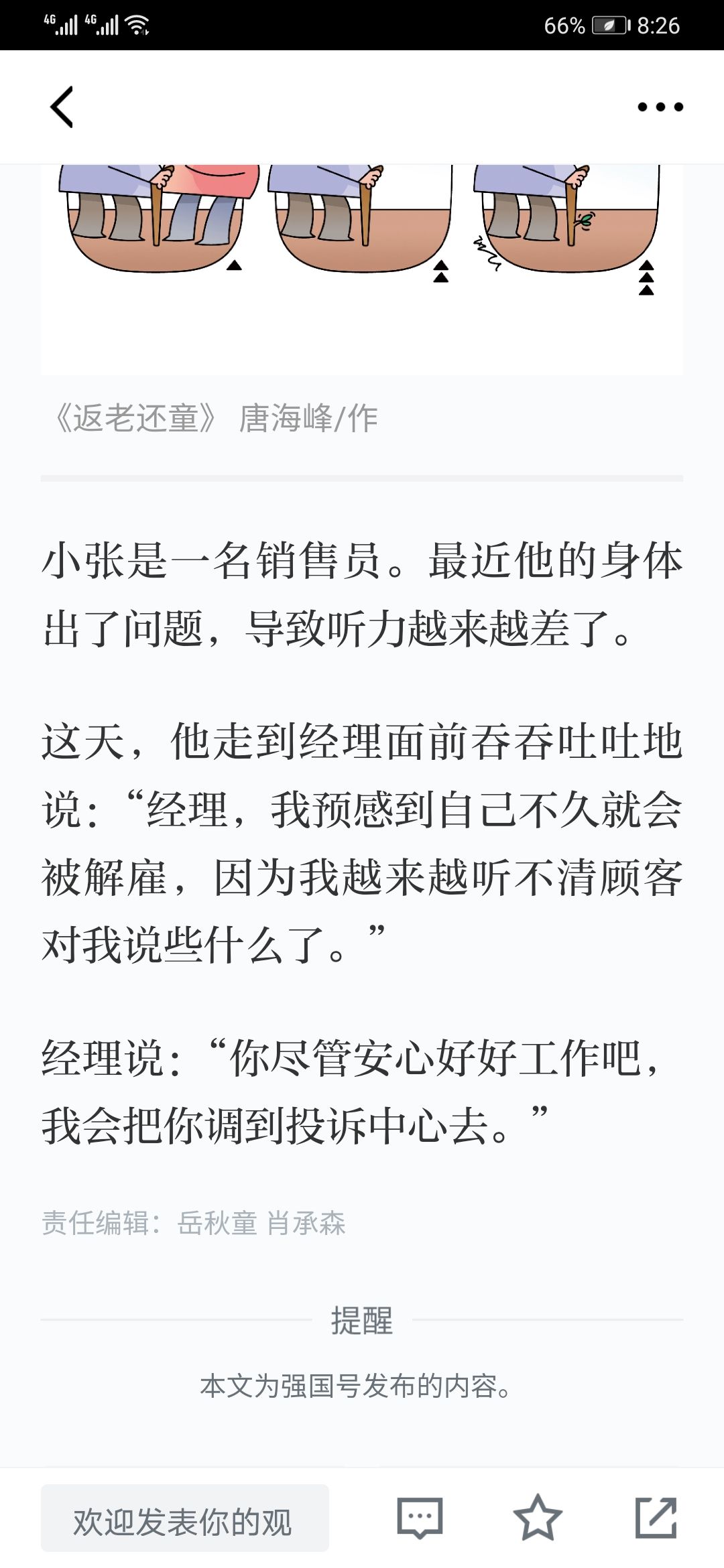This screenshot has height=1568, width=724.
Task: Share the article via share icon
Action: pos(656,1518)
